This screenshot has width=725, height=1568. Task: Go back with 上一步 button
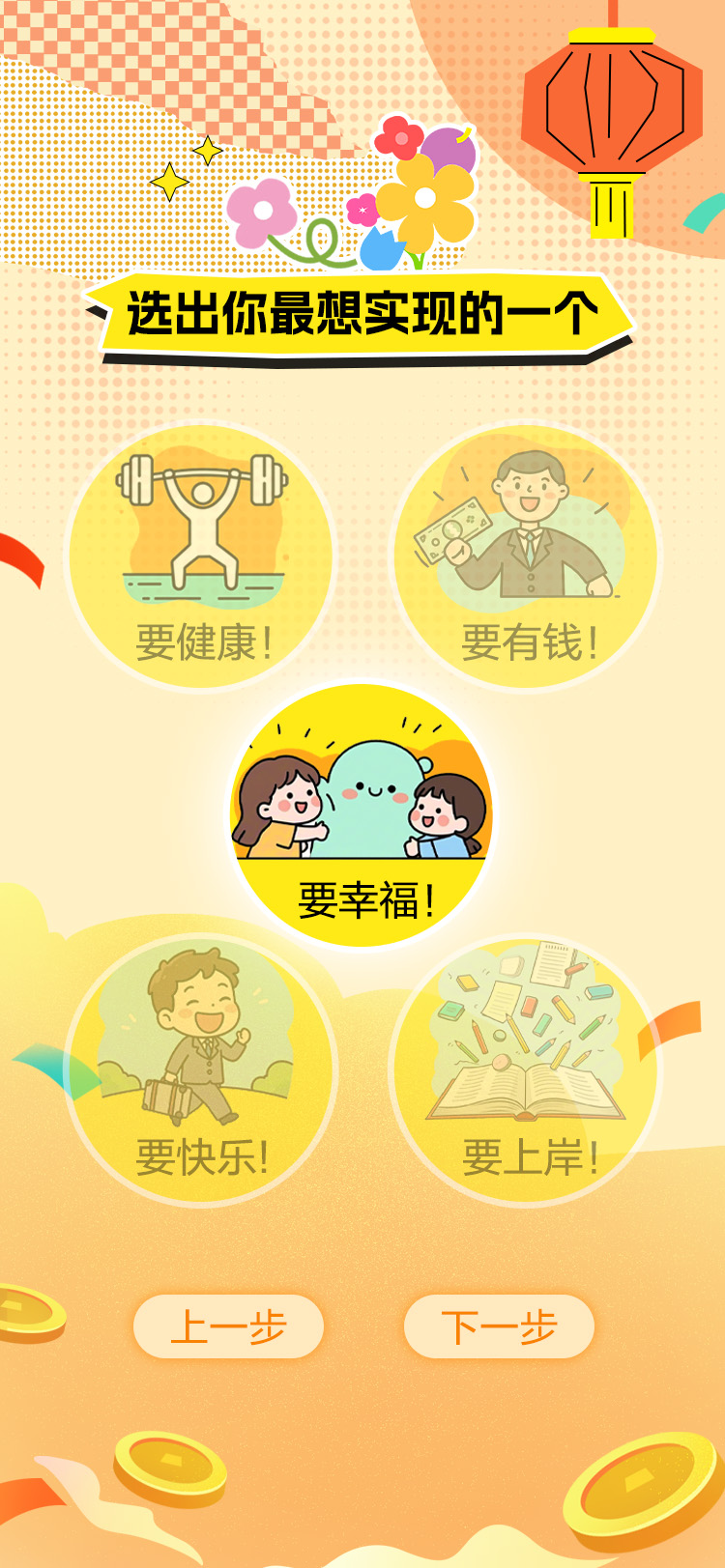click(228, 1326)
